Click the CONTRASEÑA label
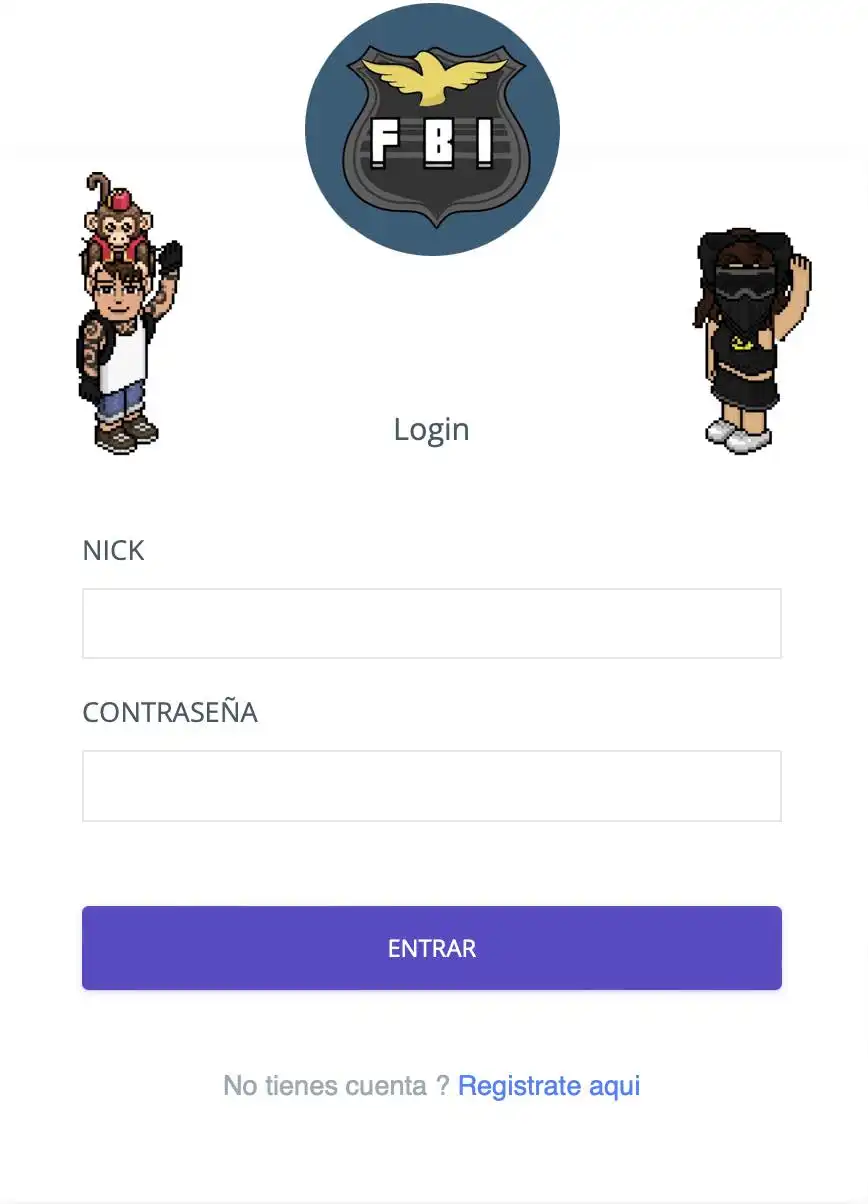 tap(170, 712)
